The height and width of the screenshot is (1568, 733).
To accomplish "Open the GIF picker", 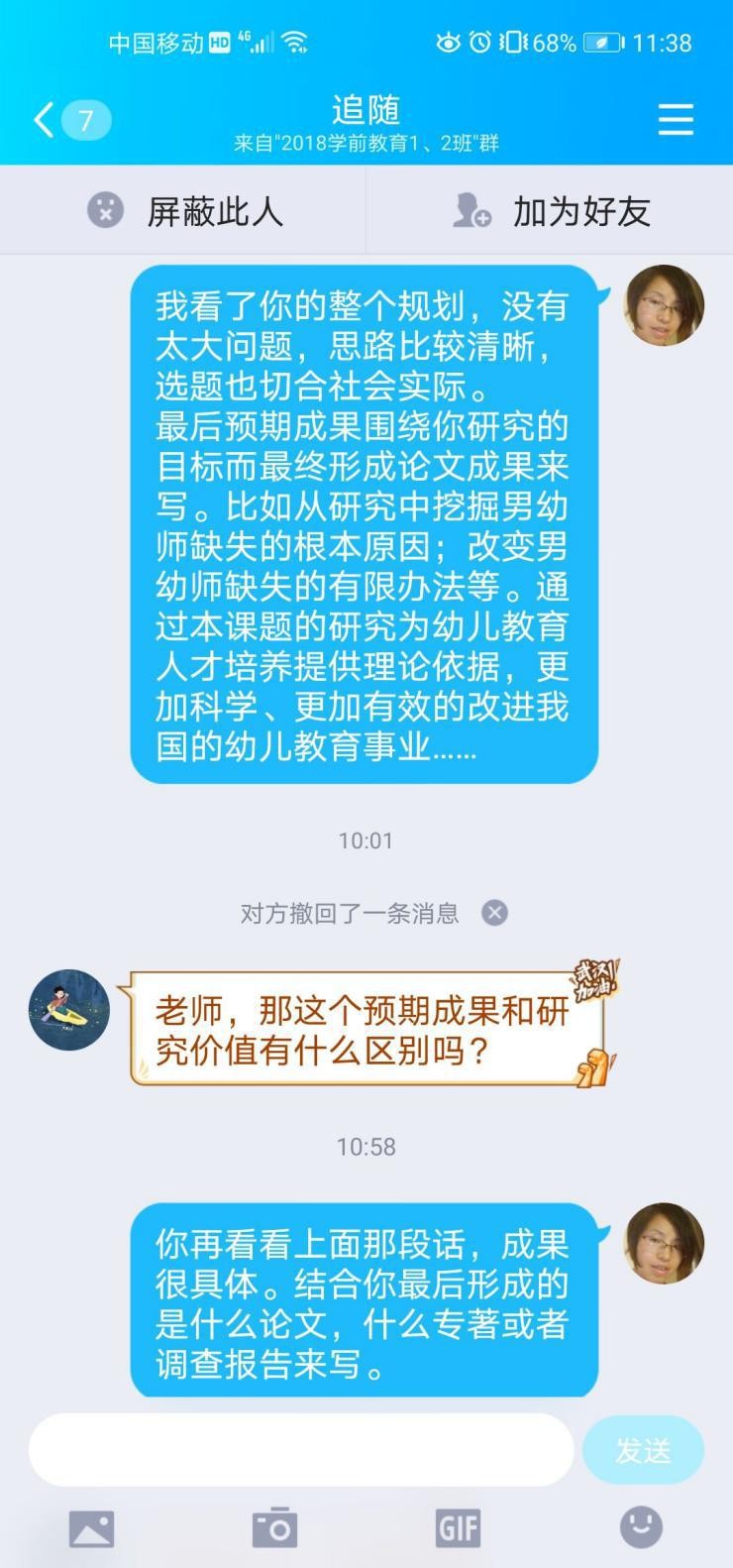I will 458,1527.
